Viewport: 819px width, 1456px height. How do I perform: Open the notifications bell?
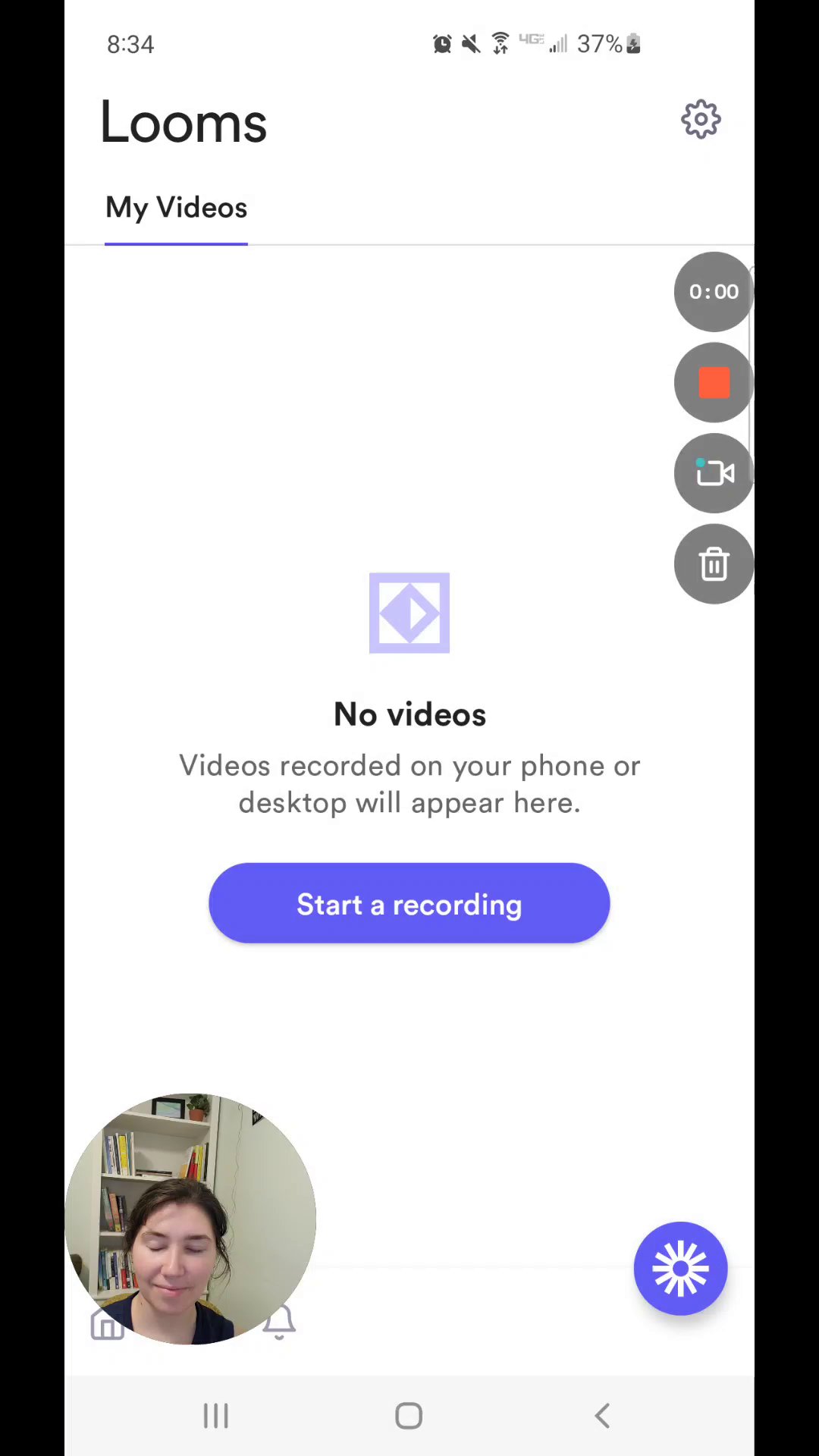tap(280, 1323)
